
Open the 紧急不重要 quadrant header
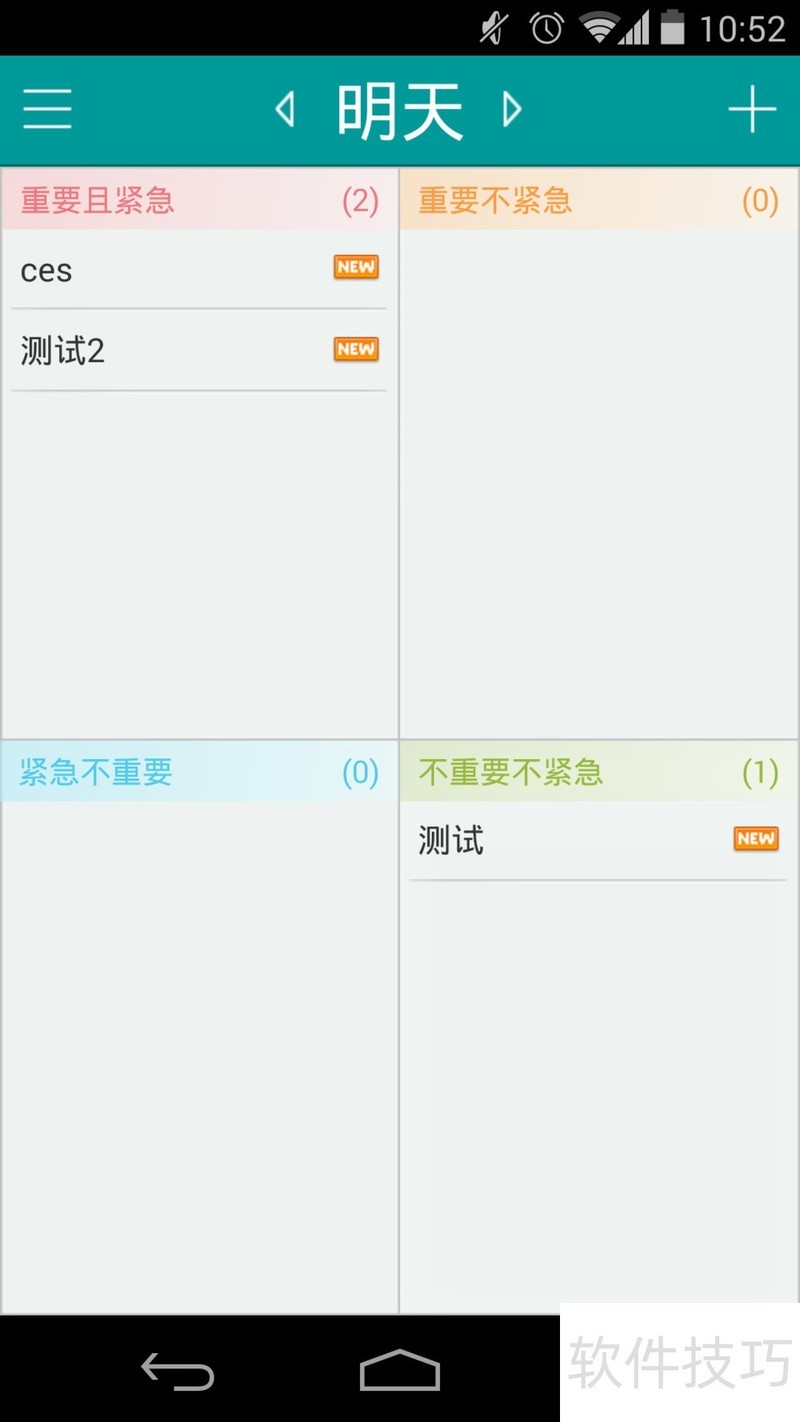click(x=198, y=772)
